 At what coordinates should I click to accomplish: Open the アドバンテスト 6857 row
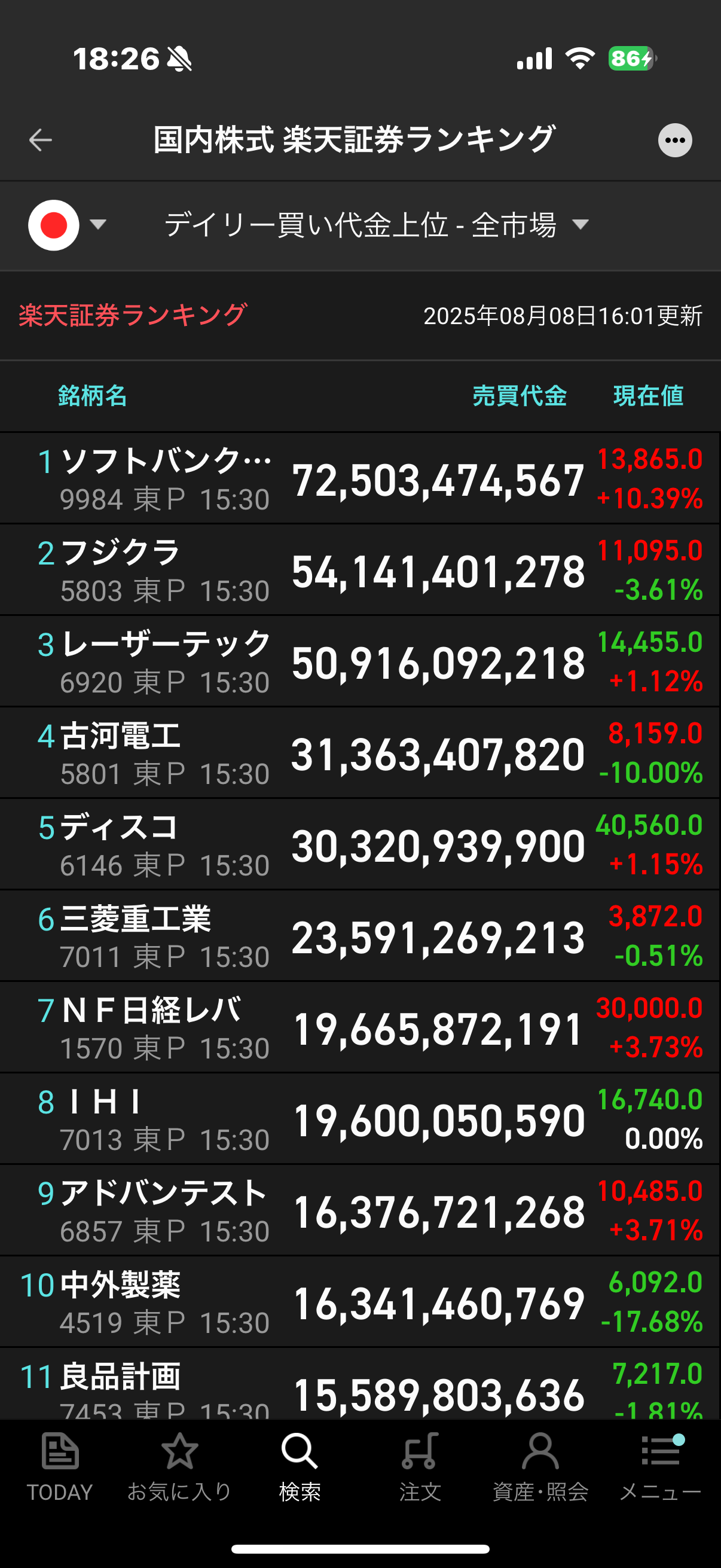pyautogui.click(x=360, y=1210)
